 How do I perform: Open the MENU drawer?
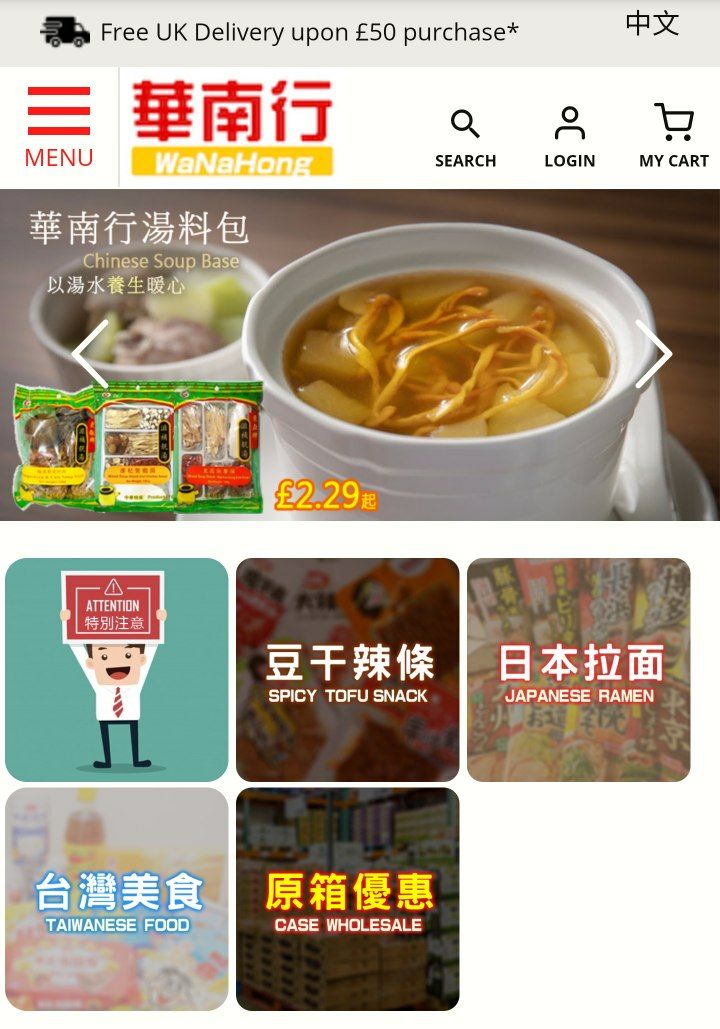point(59,127)
